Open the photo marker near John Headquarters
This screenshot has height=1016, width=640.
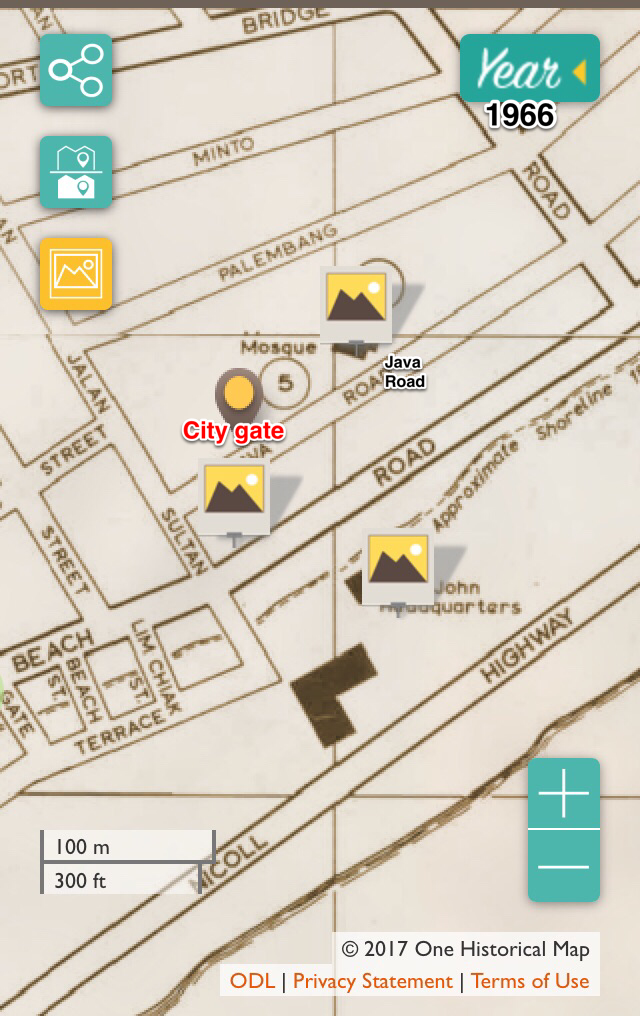[x=398, y=567]
